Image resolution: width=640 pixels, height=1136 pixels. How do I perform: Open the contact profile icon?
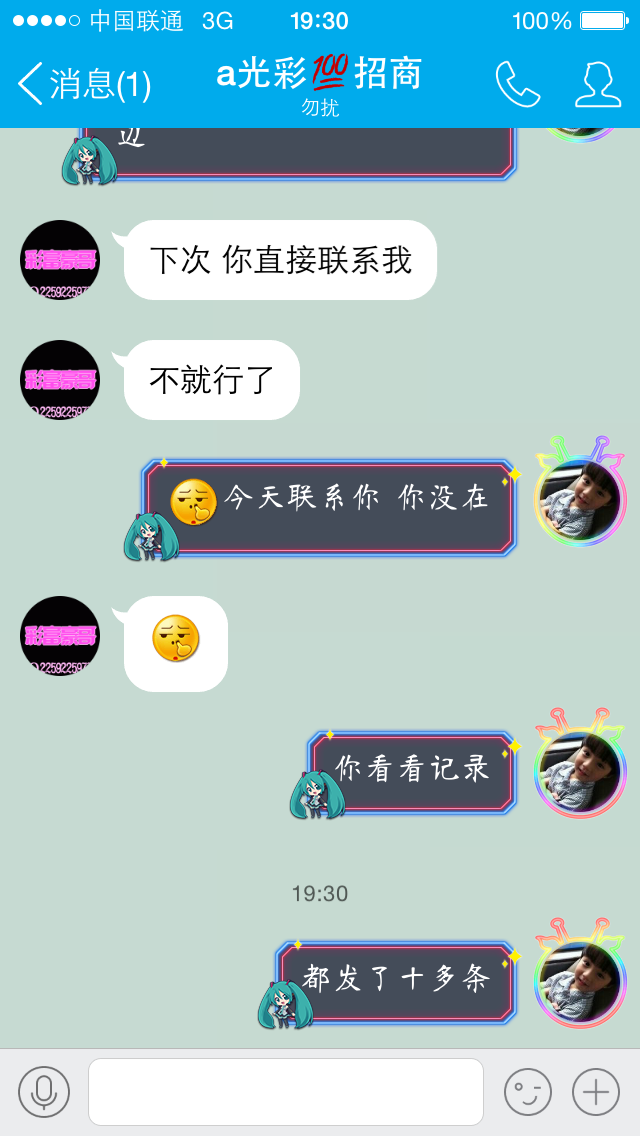(x=598, y=84)
